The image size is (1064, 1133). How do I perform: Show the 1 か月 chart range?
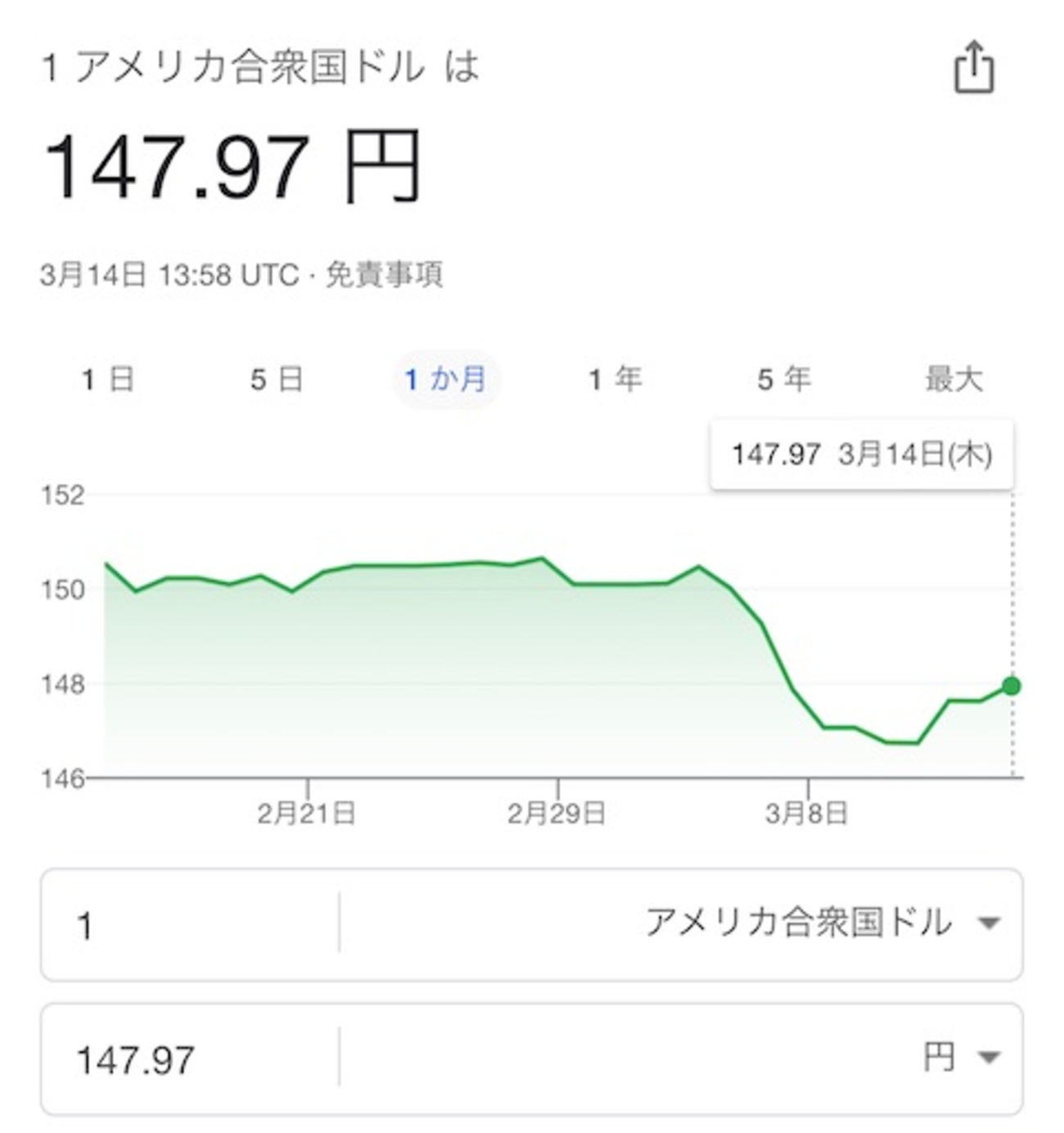click(446, 380)
